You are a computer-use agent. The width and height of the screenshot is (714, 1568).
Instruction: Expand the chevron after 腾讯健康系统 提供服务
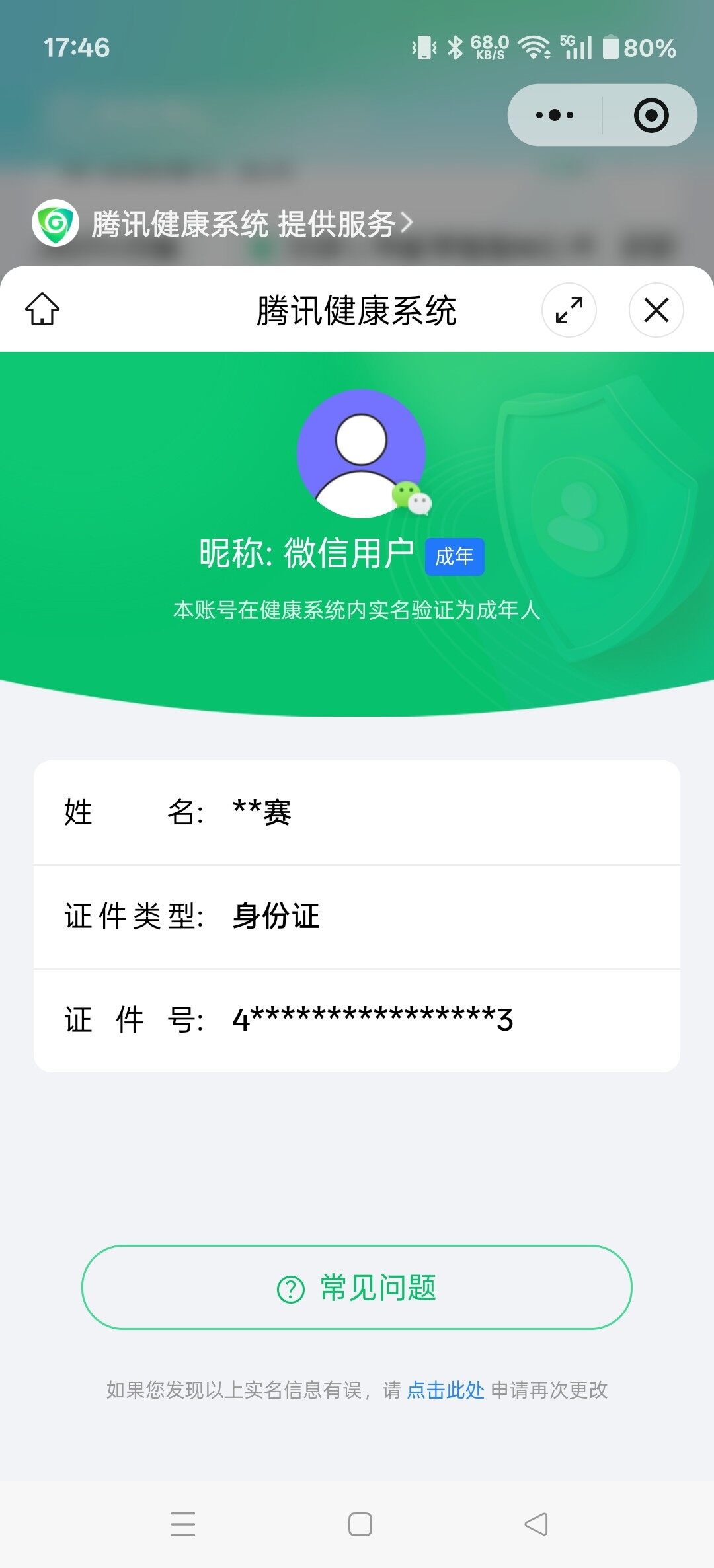coord(405,222)
